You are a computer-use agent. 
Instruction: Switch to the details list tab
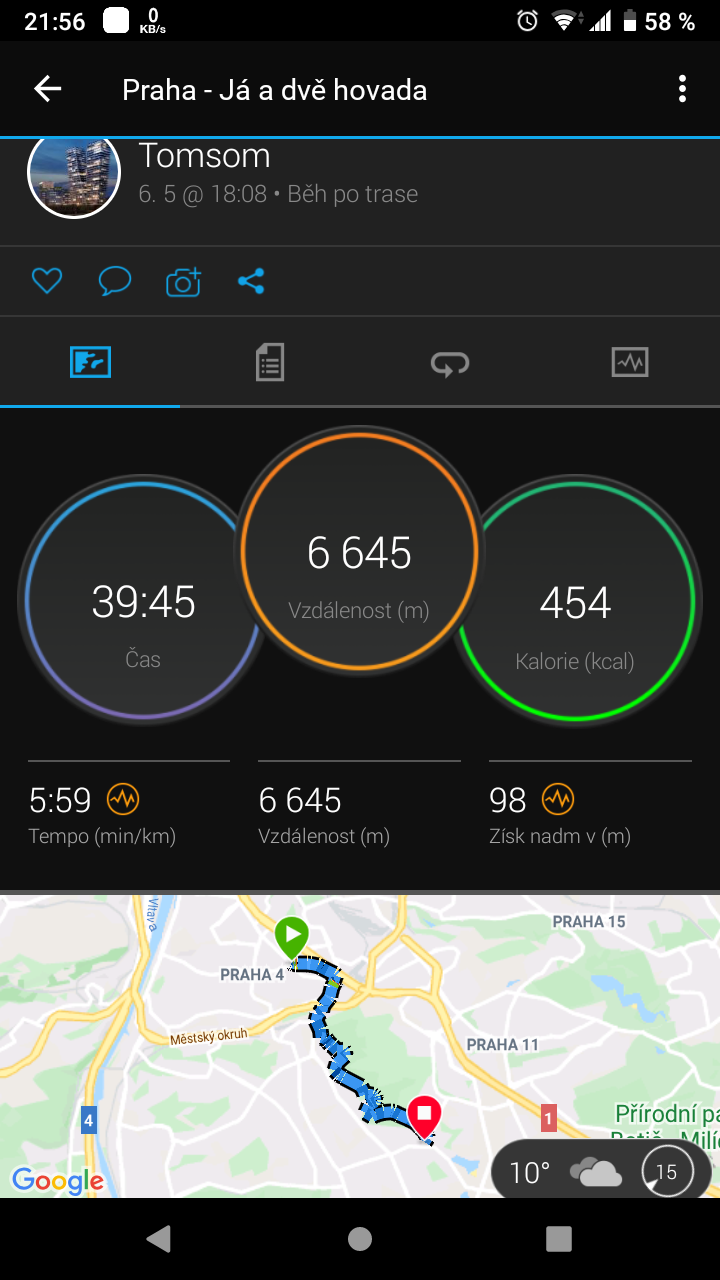tap(270, 362)
